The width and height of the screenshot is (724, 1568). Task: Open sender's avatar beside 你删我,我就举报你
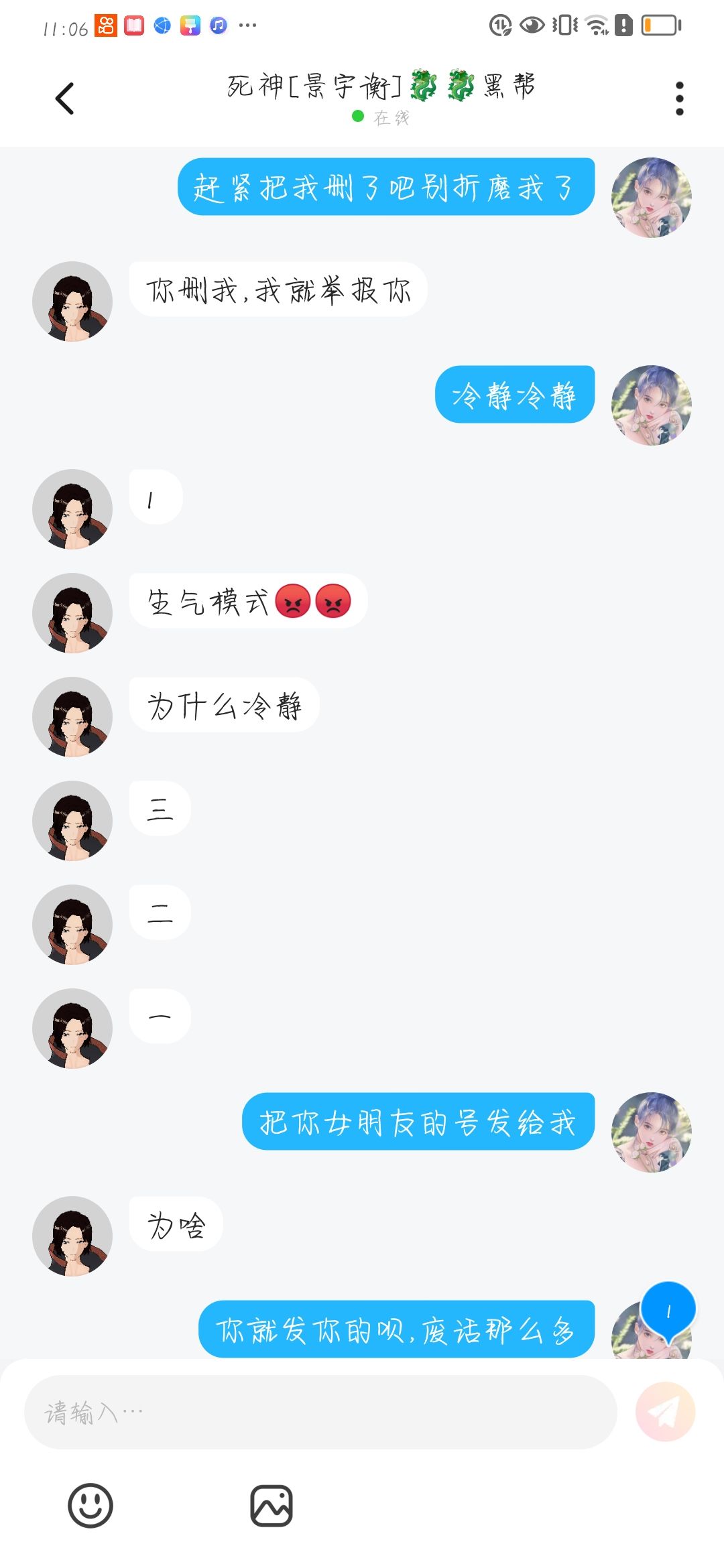pyautogui.click(x=72, y=302)
